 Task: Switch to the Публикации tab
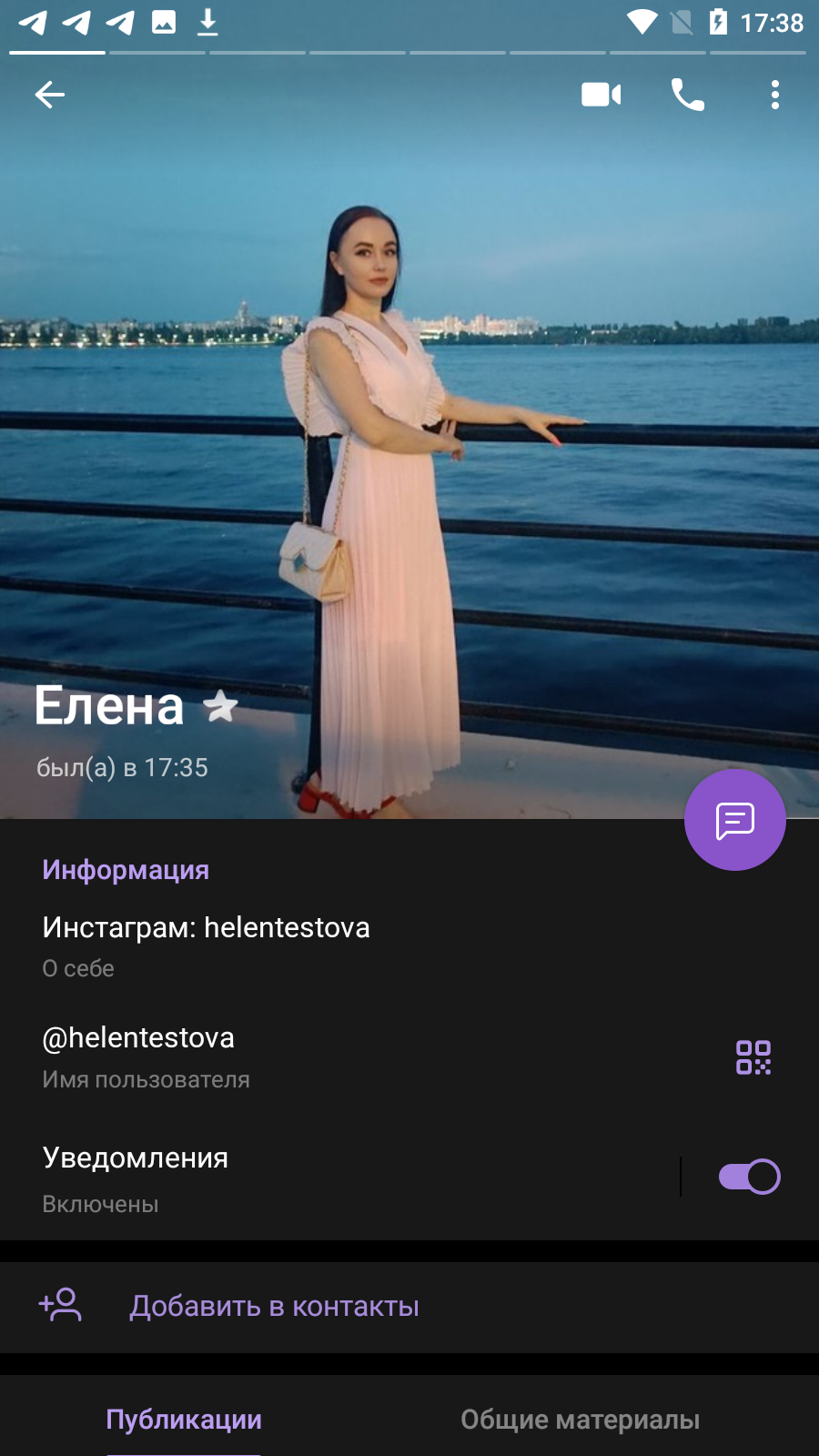click(x=184, y=1420)
